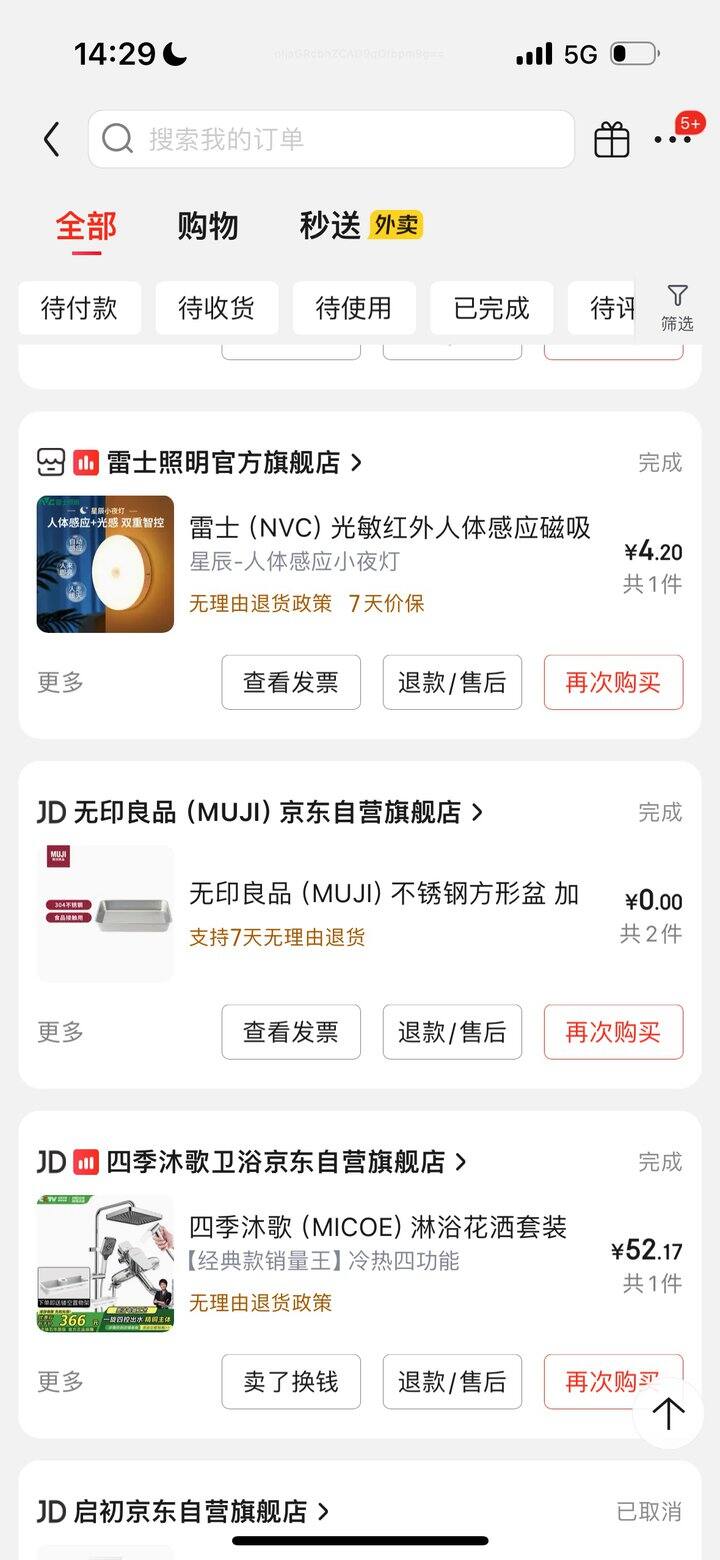The width and height of the screenshot is (720, 1560).
Task: Switch to the 秒送 外卖 tab
Action: [x=360, y=226]
